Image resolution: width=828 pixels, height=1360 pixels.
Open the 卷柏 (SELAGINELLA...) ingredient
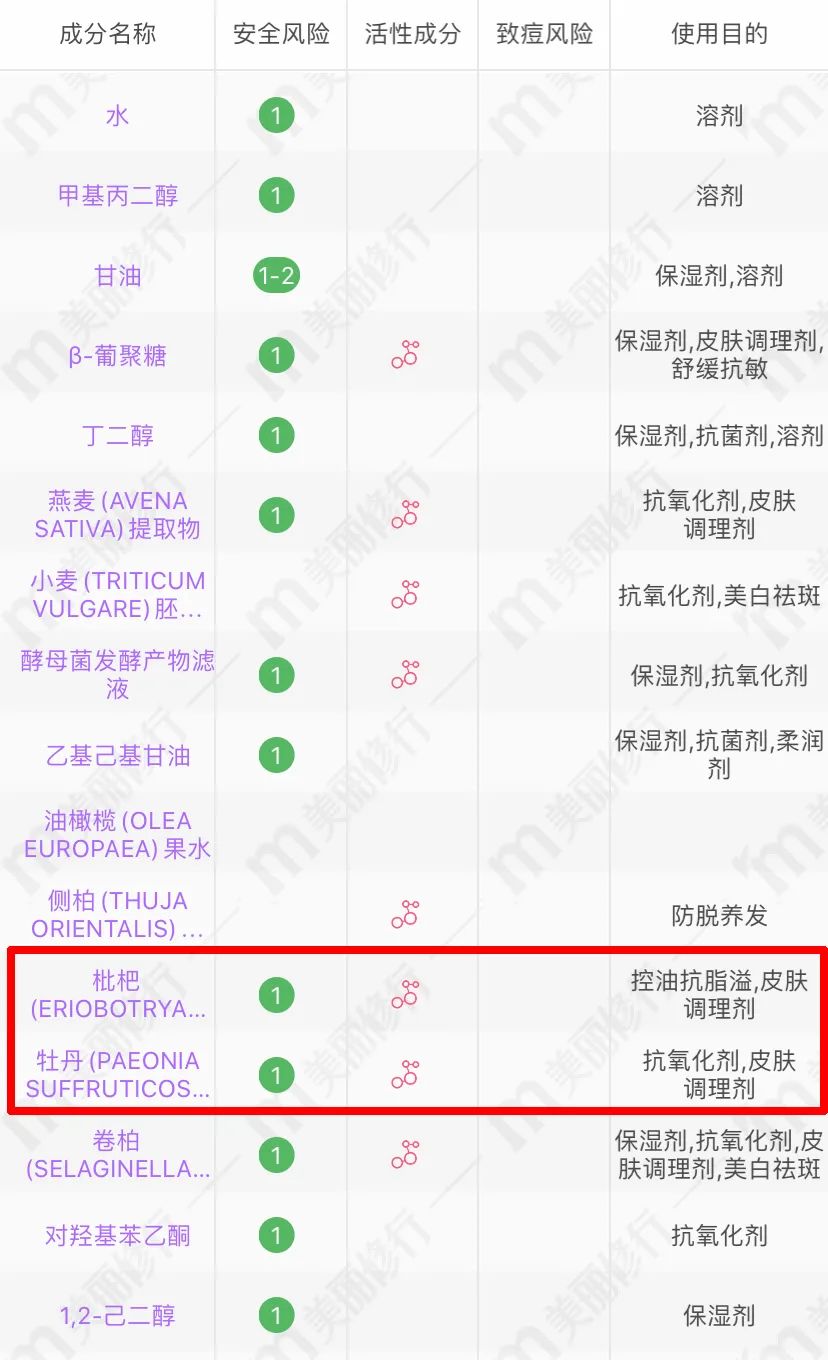coord(118,1155)
